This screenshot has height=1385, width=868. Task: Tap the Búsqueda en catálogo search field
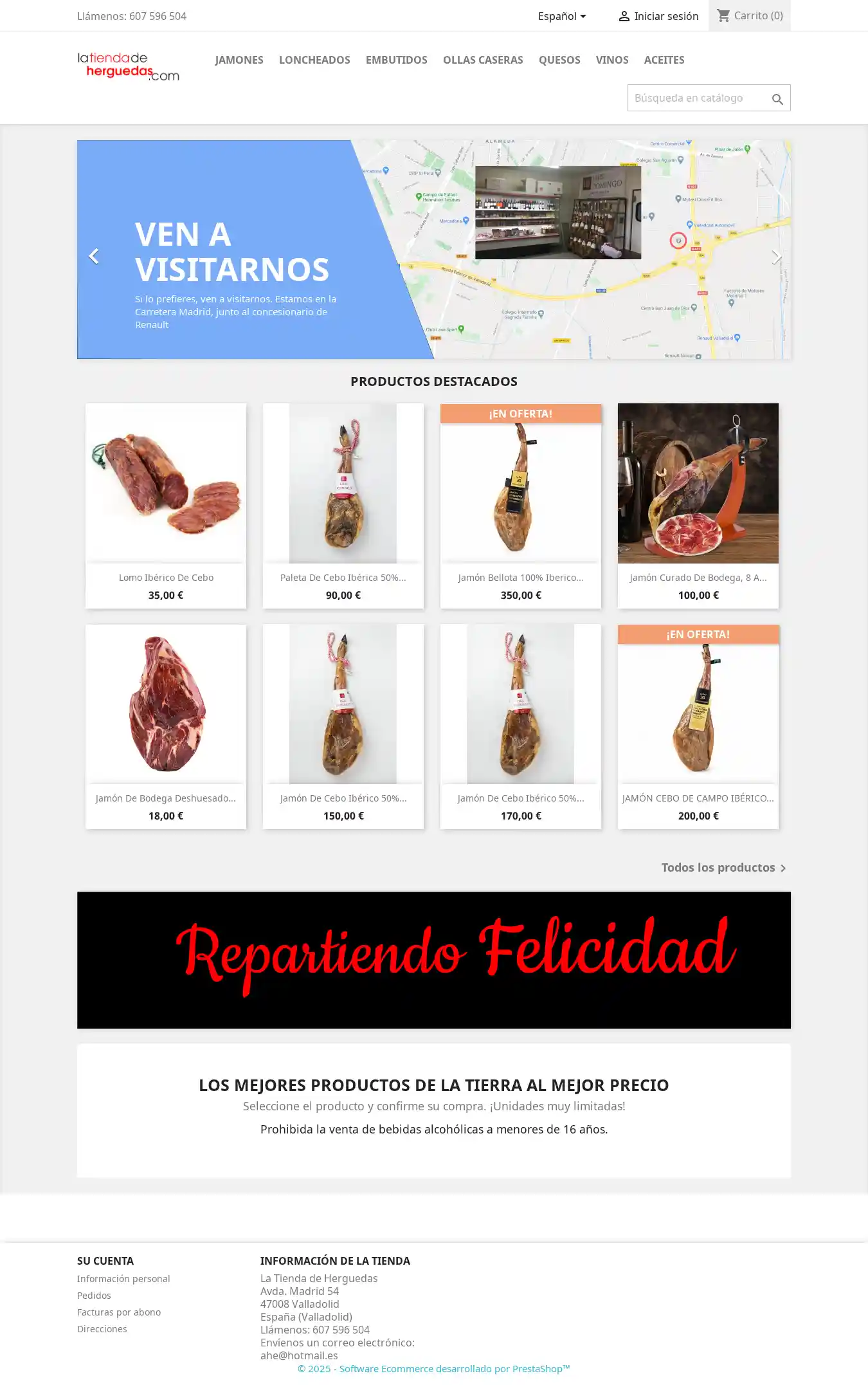(x=698, y=98)
